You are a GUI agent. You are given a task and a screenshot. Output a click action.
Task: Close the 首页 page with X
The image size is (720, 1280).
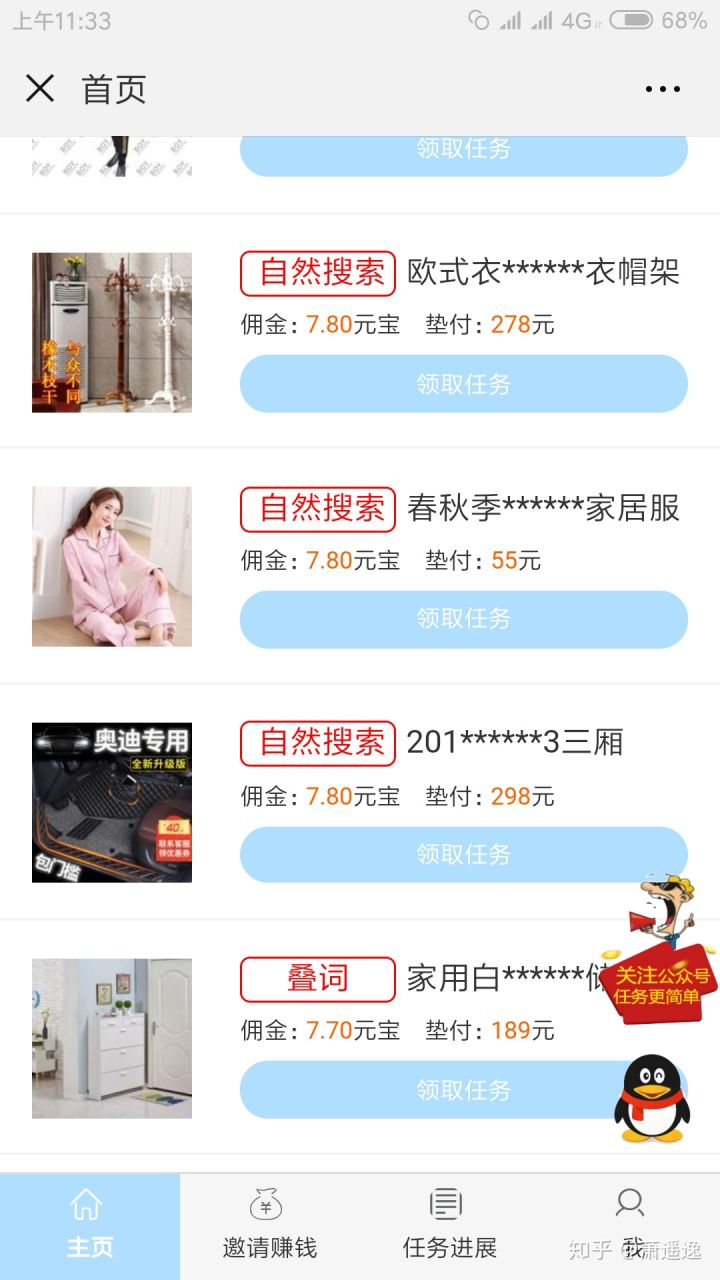pos(40,89)
